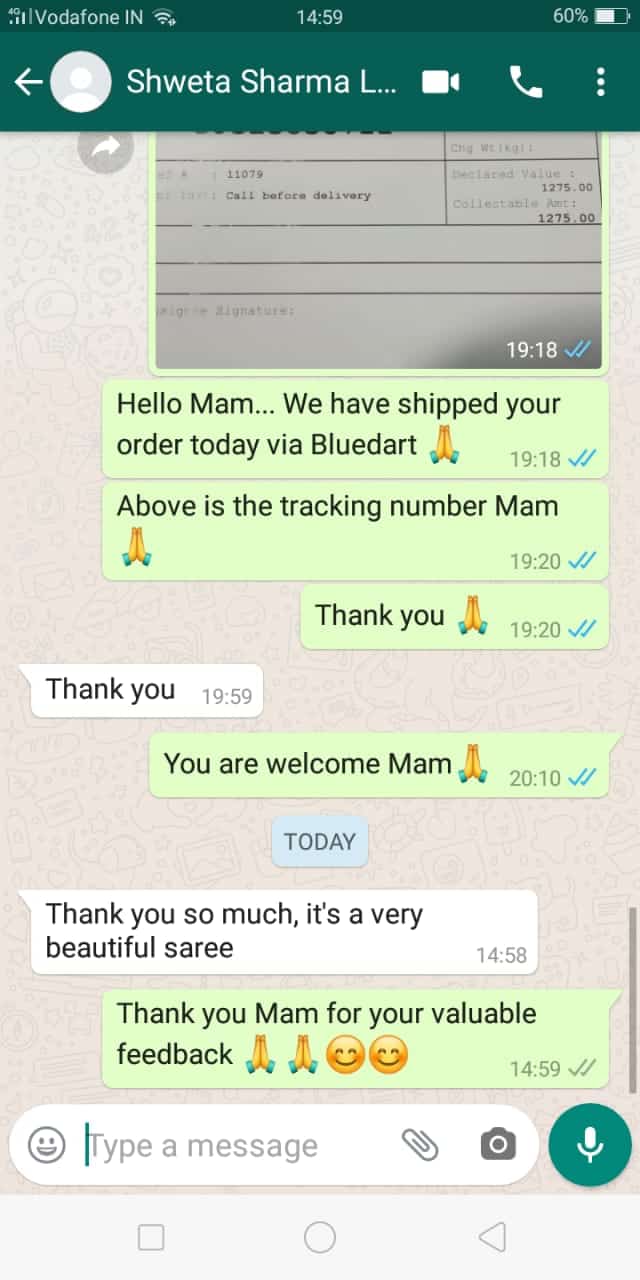Open the camera from the message bar
This screenshot has width=640, height=1280.
click(497, 1145)
